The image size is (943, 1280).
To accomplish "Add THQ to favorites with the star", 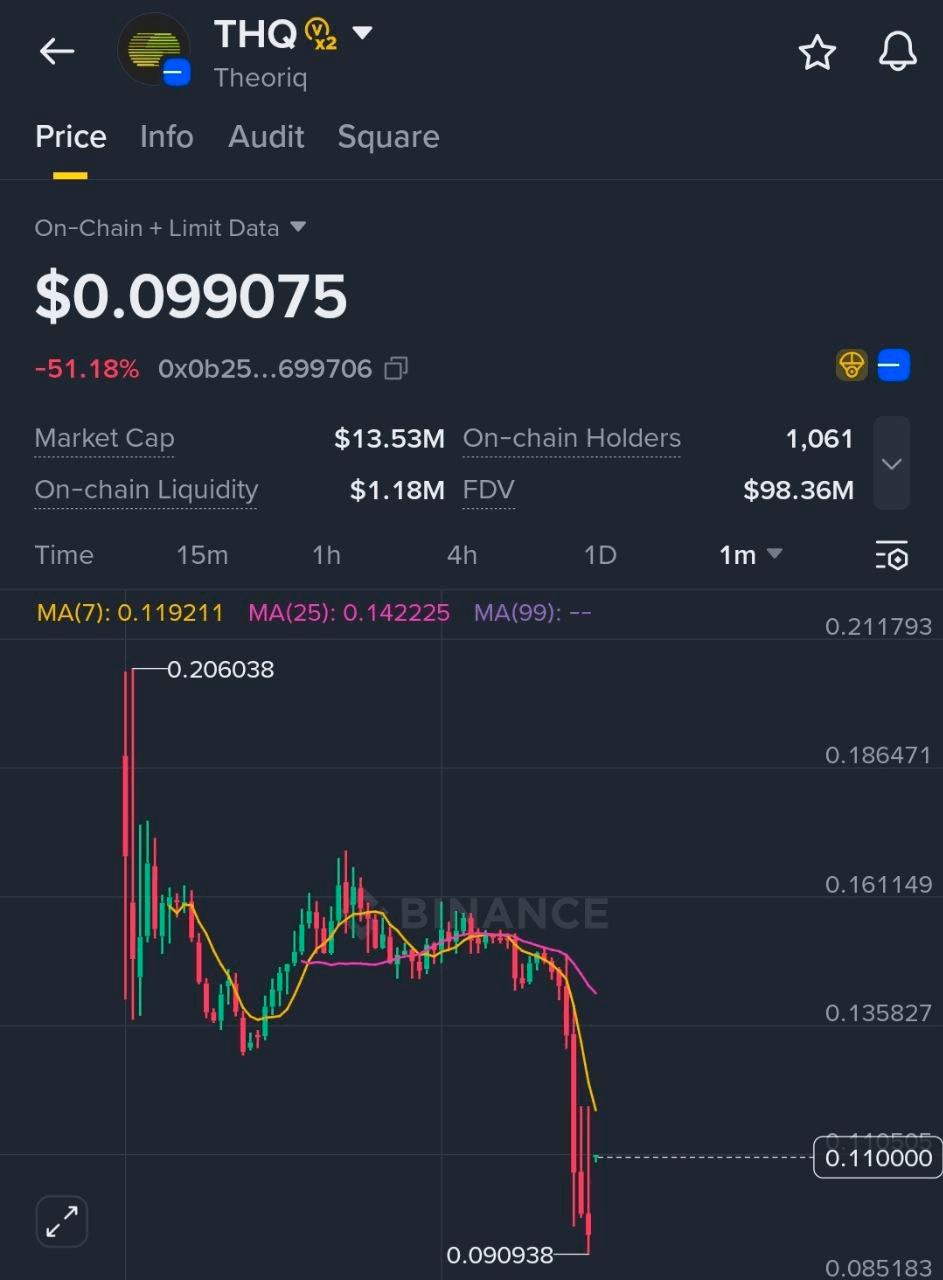I will click(817, 52).
